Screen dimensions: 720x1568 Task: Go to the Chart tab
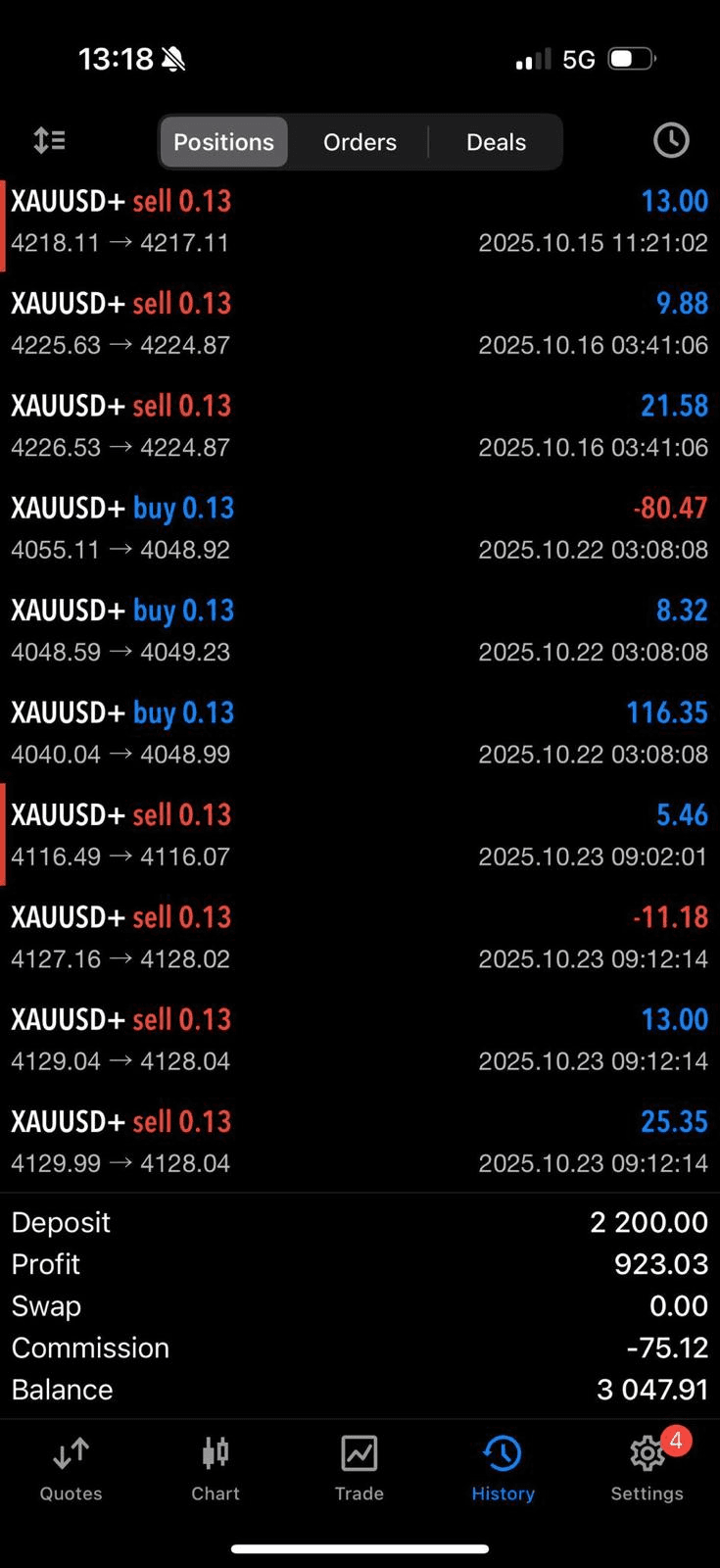[216, 1468]
